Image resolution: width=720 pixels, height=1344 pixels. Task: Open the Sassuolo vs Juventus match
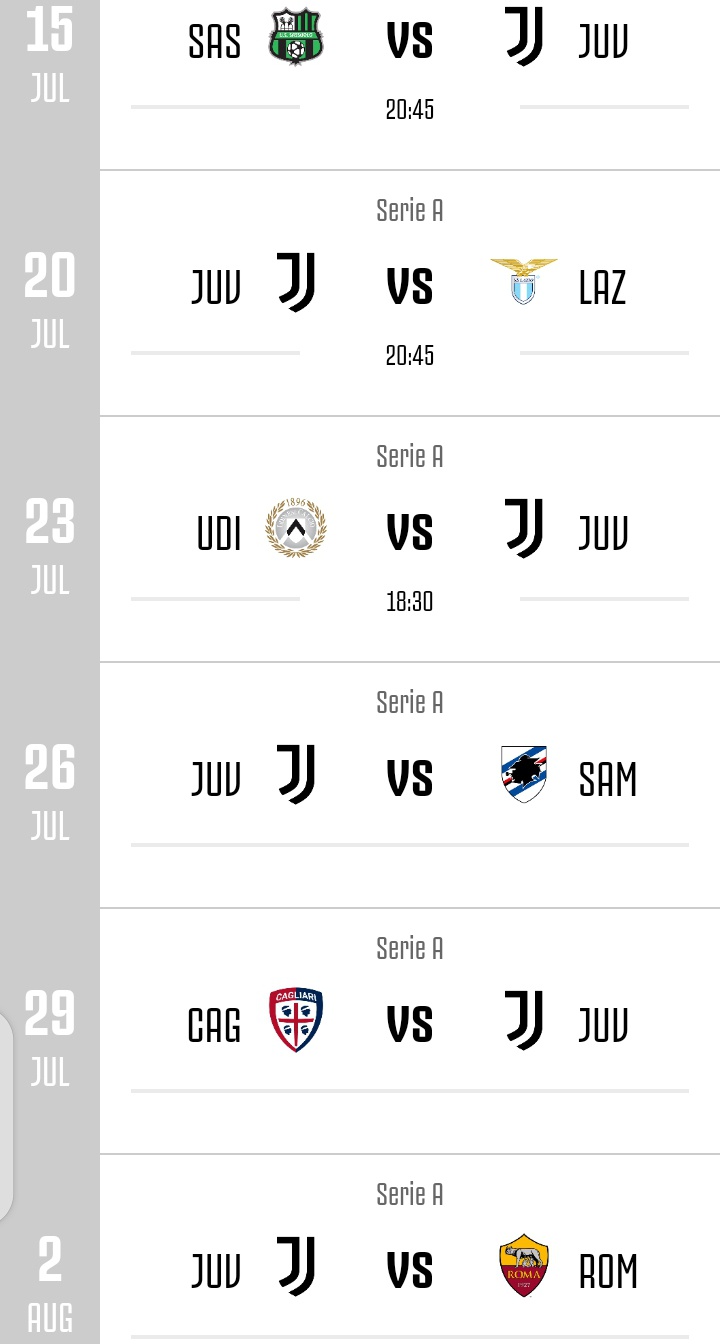point(409,60)
